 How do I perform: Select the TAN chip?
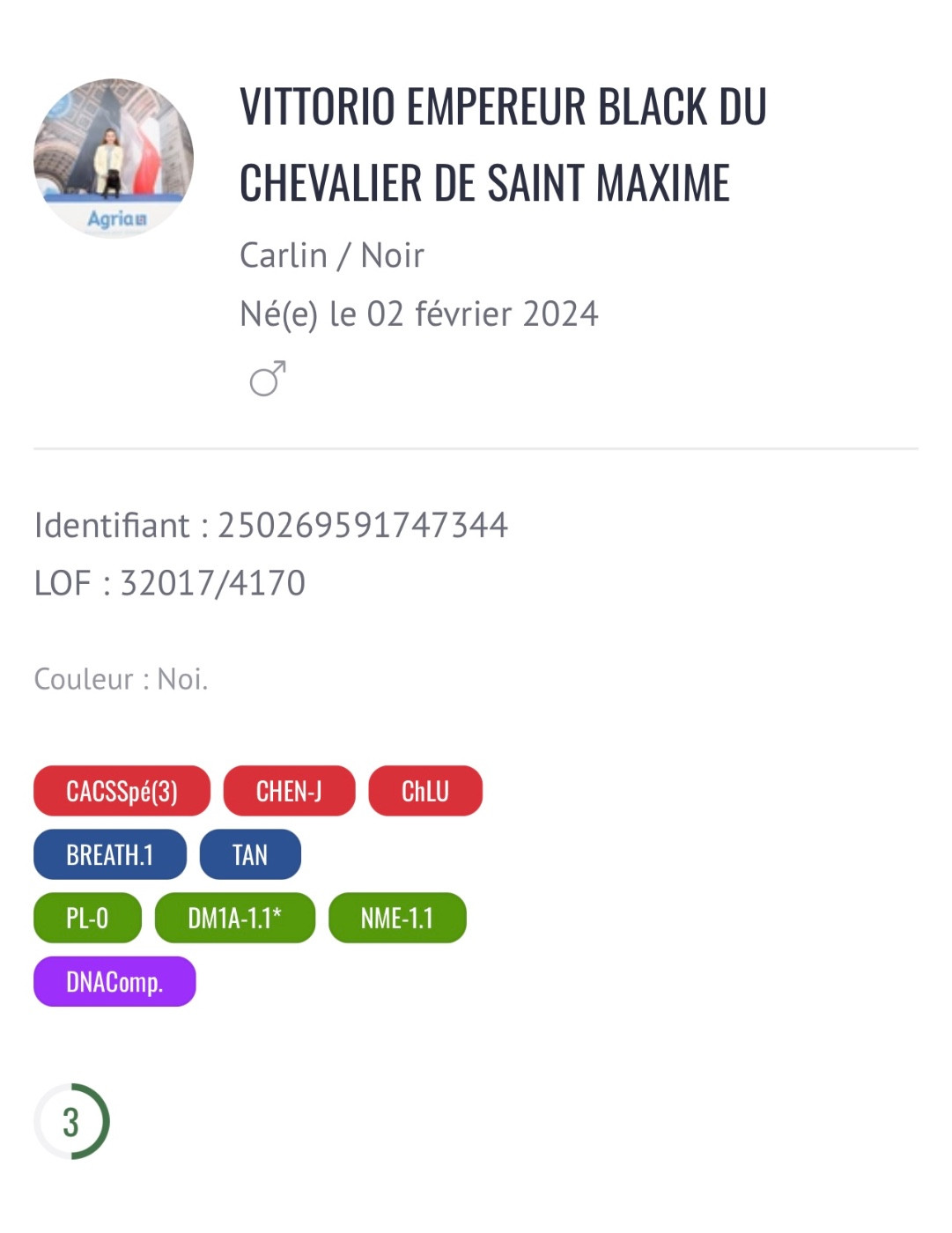[250, 854]
